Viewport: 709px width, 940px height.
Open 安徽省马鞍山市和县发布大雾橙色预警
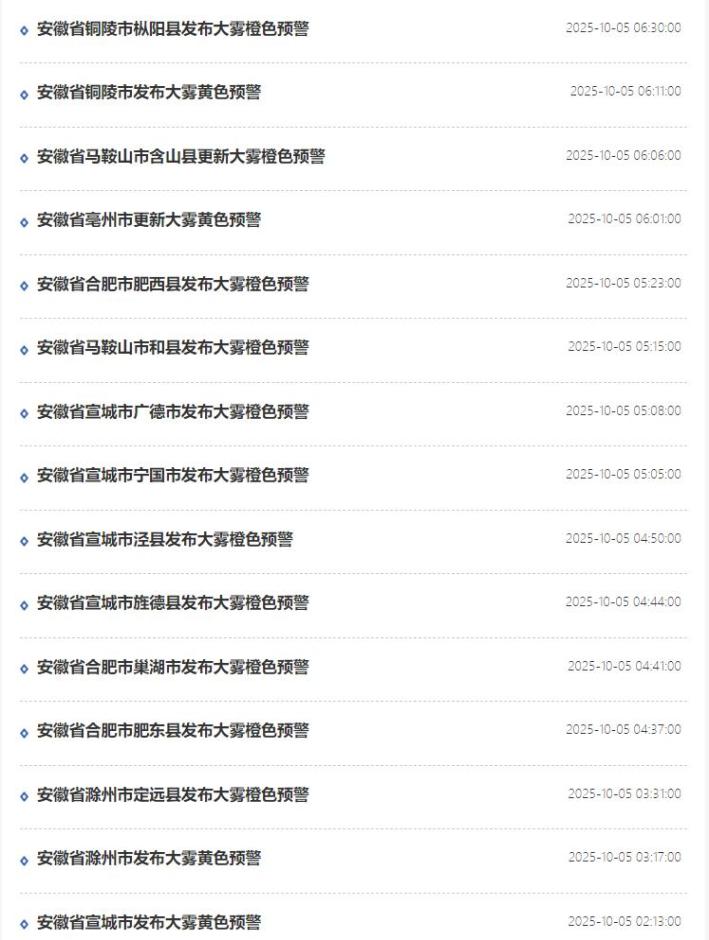(172, 348)
